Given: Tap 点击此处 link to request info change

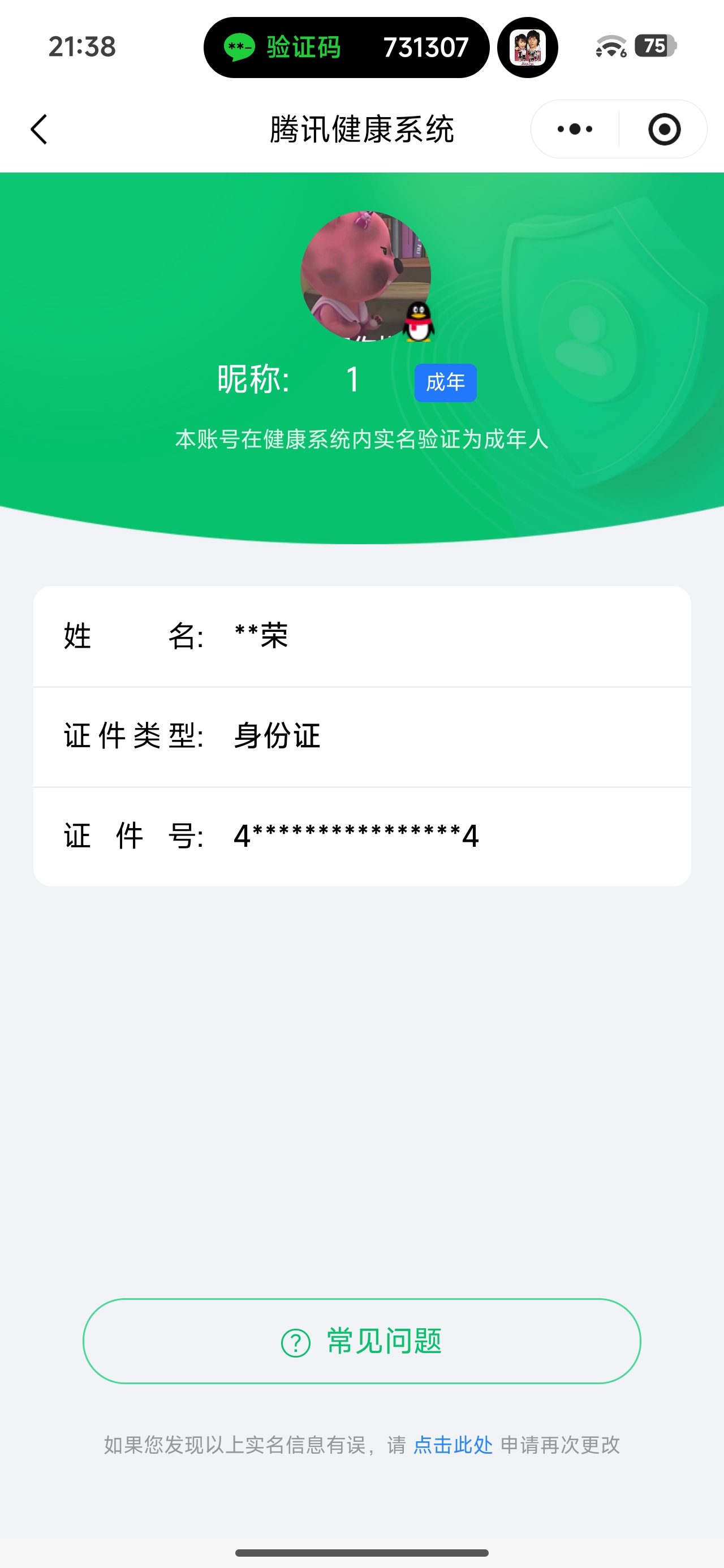Looking at the screenshot, I should 453,1445.
